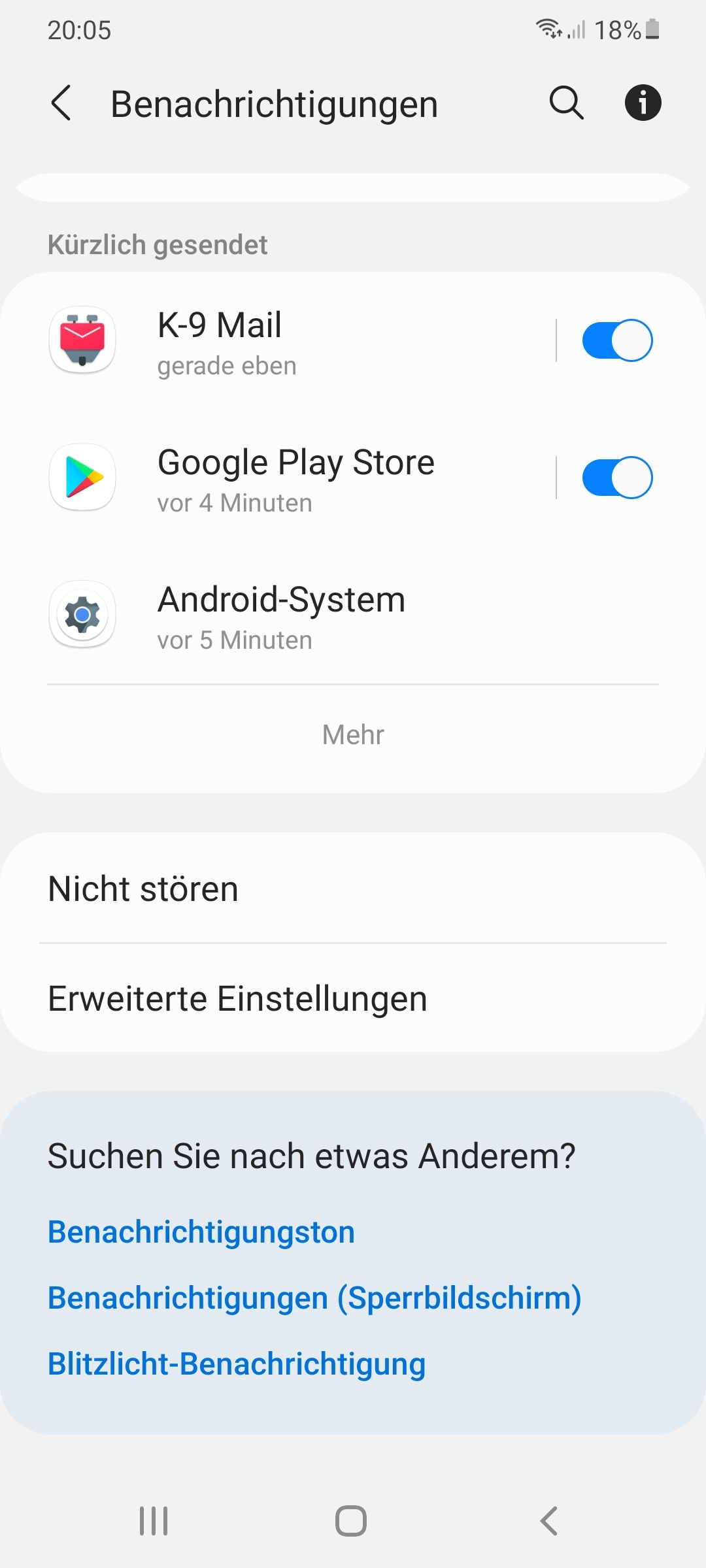Turn off Google Play Store notifications
Viewport: 706px width, 1568px height.
[x=617, y=478]
